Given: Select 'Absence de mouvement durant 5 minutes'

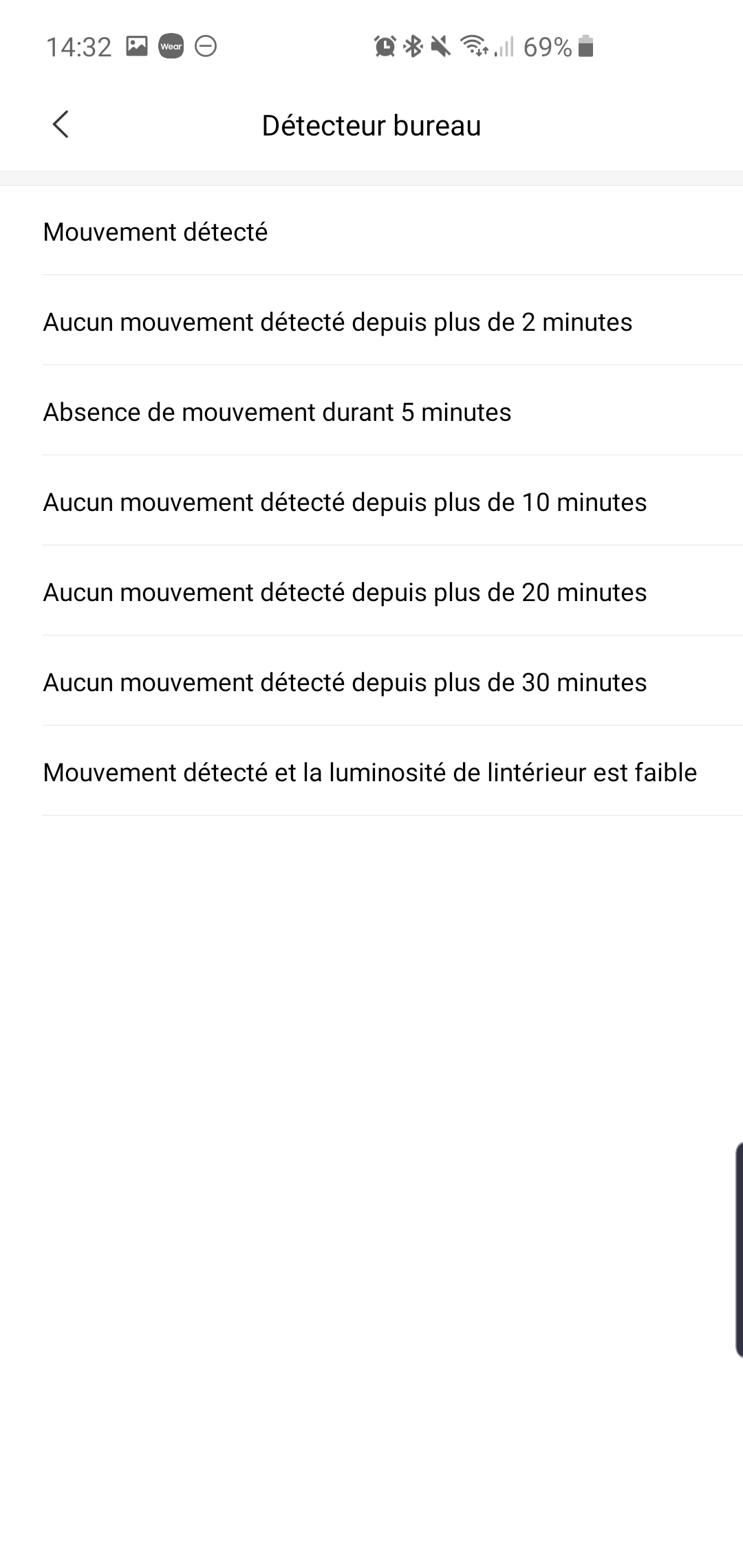Looking at the screenshot, I should [371, 412].
